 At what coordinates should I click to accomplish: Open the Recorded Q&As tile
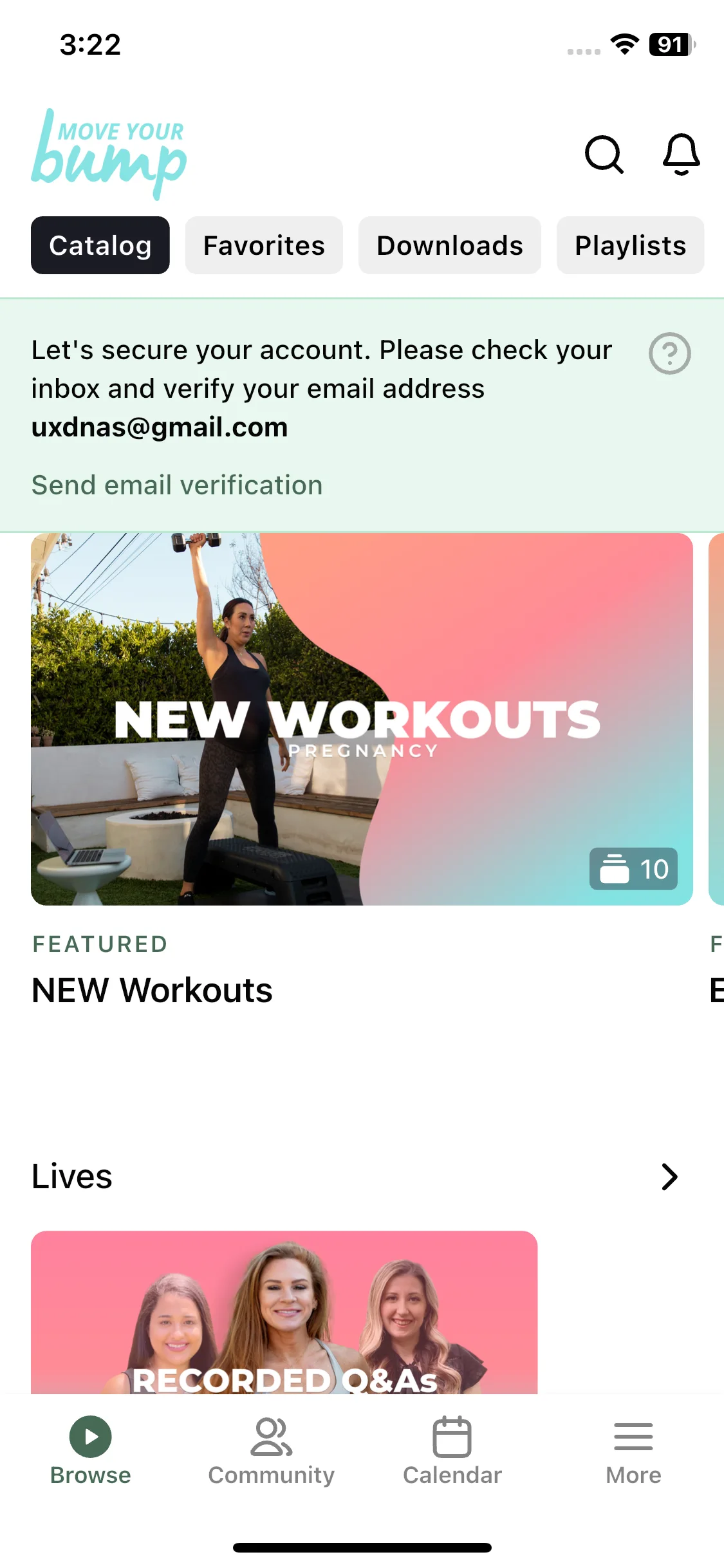pyautogui.click(x=284, y=1313)
